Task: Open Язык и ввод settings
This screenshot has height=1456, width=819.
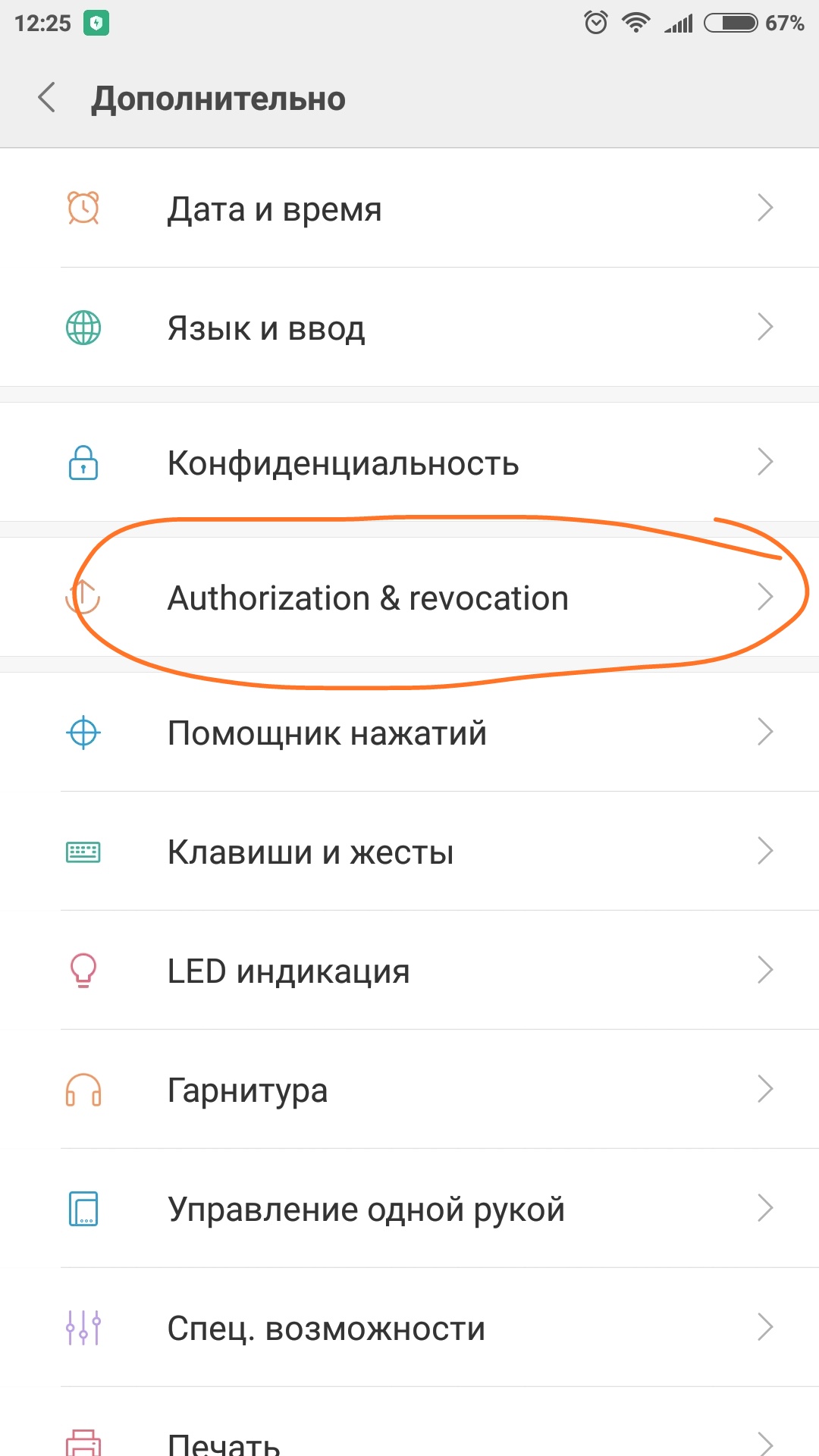Action: coord(409,327)
